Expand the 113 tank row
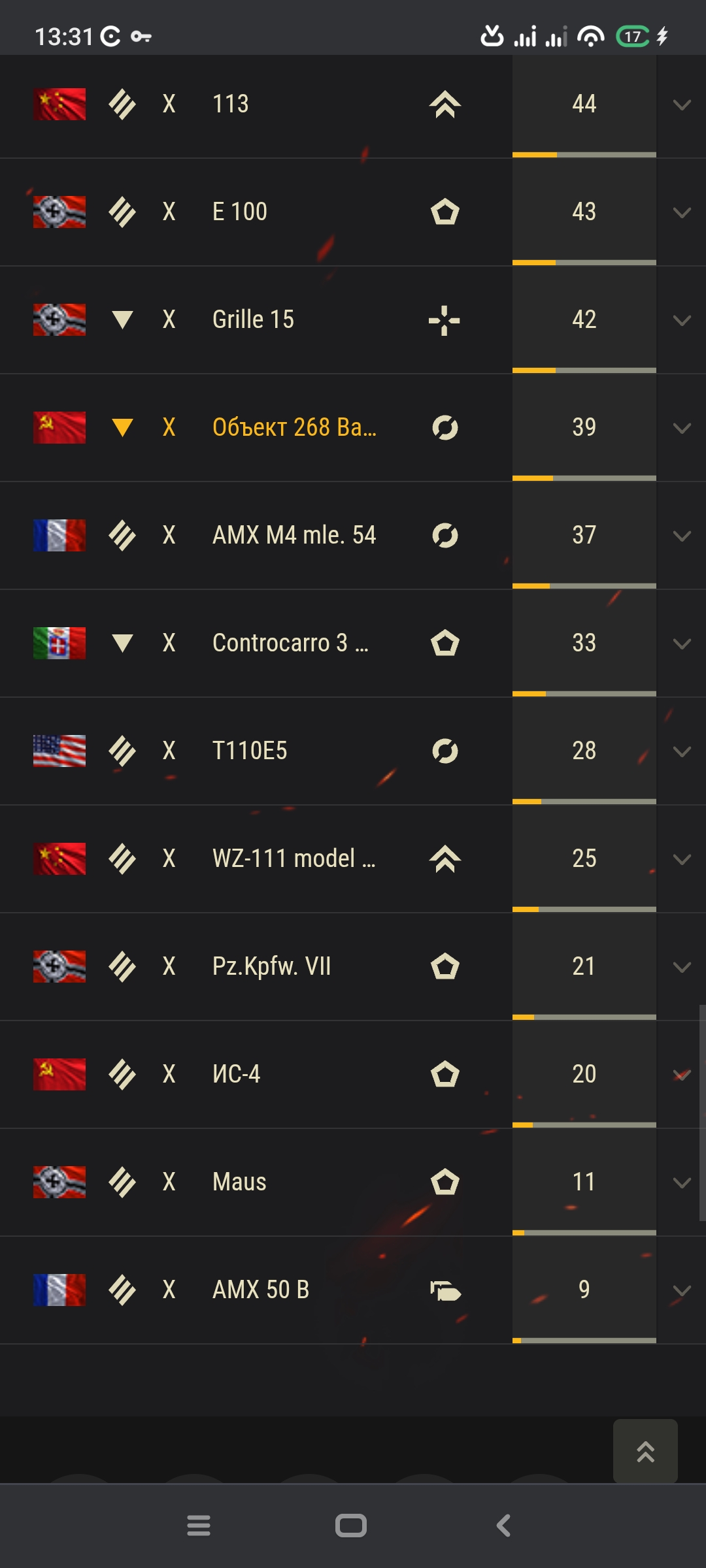This screenshot has width=706, height=1568. (682, 105)
